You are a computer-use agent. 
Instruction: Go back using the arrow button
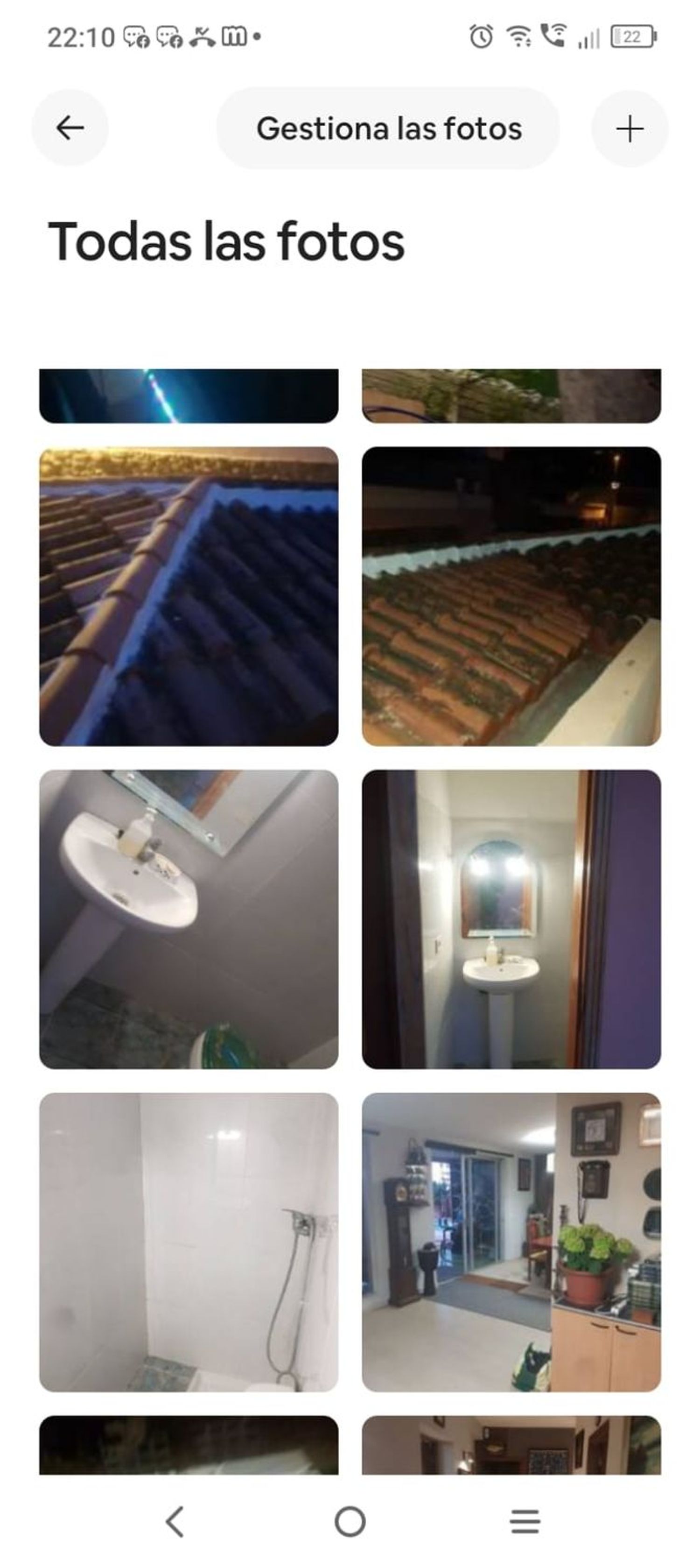(x=70, y=128)
